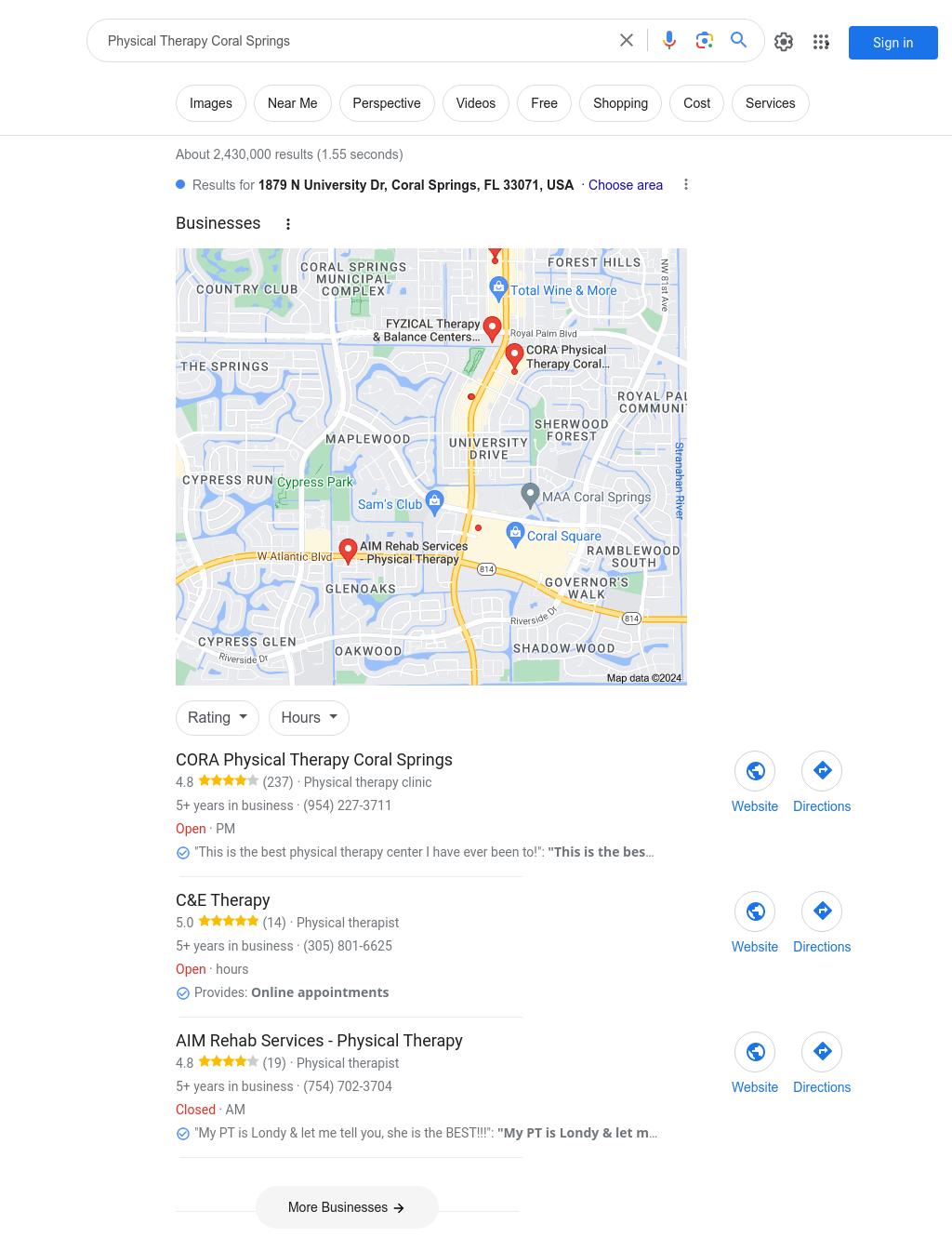Open Businesses section overflow menu
The width and height of the screenshot is (952, 1251).
tap(288, 224)
